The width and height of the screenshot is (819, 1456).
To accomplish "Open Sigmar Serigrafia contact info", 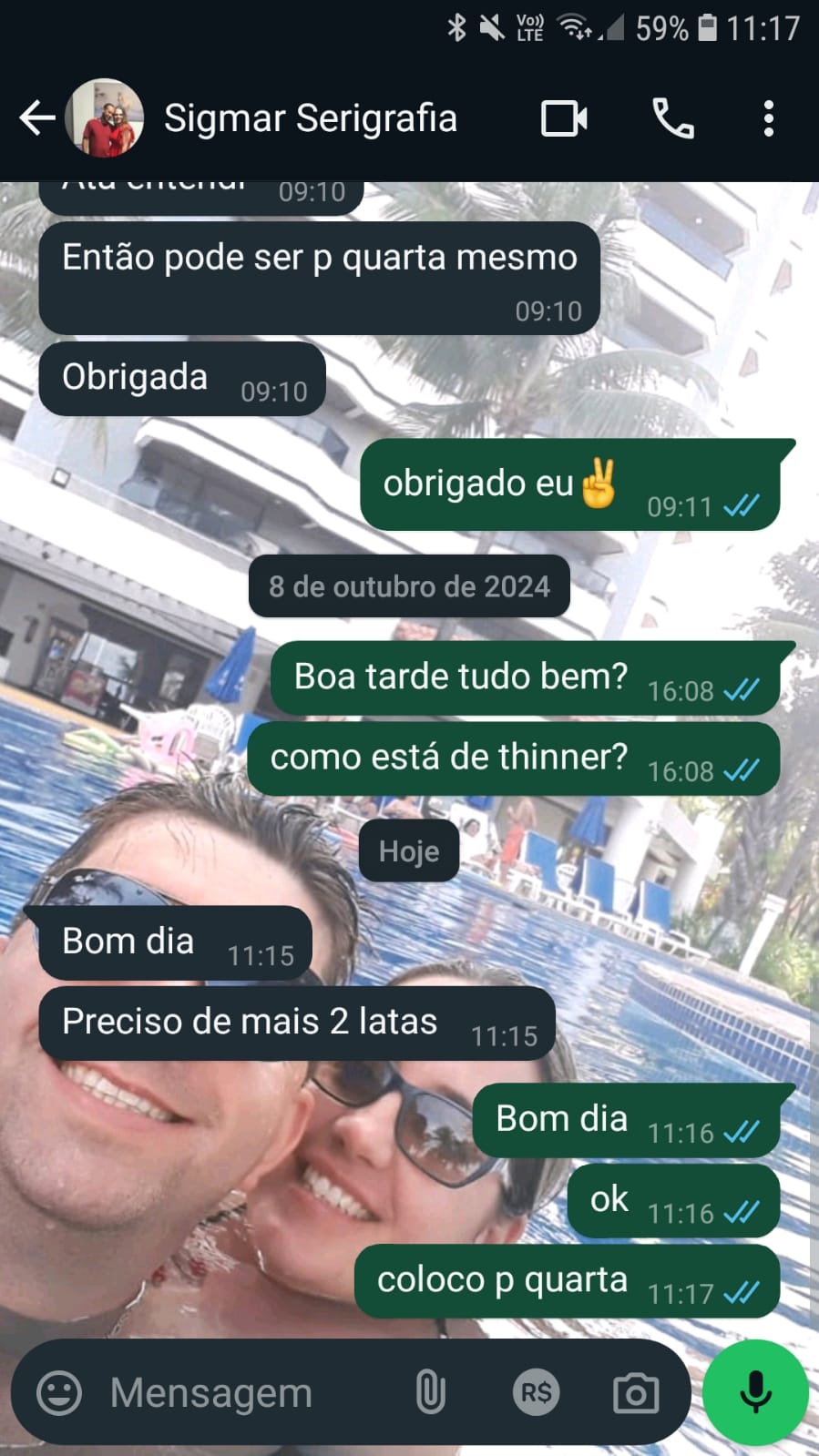I will tap(310, 118).
